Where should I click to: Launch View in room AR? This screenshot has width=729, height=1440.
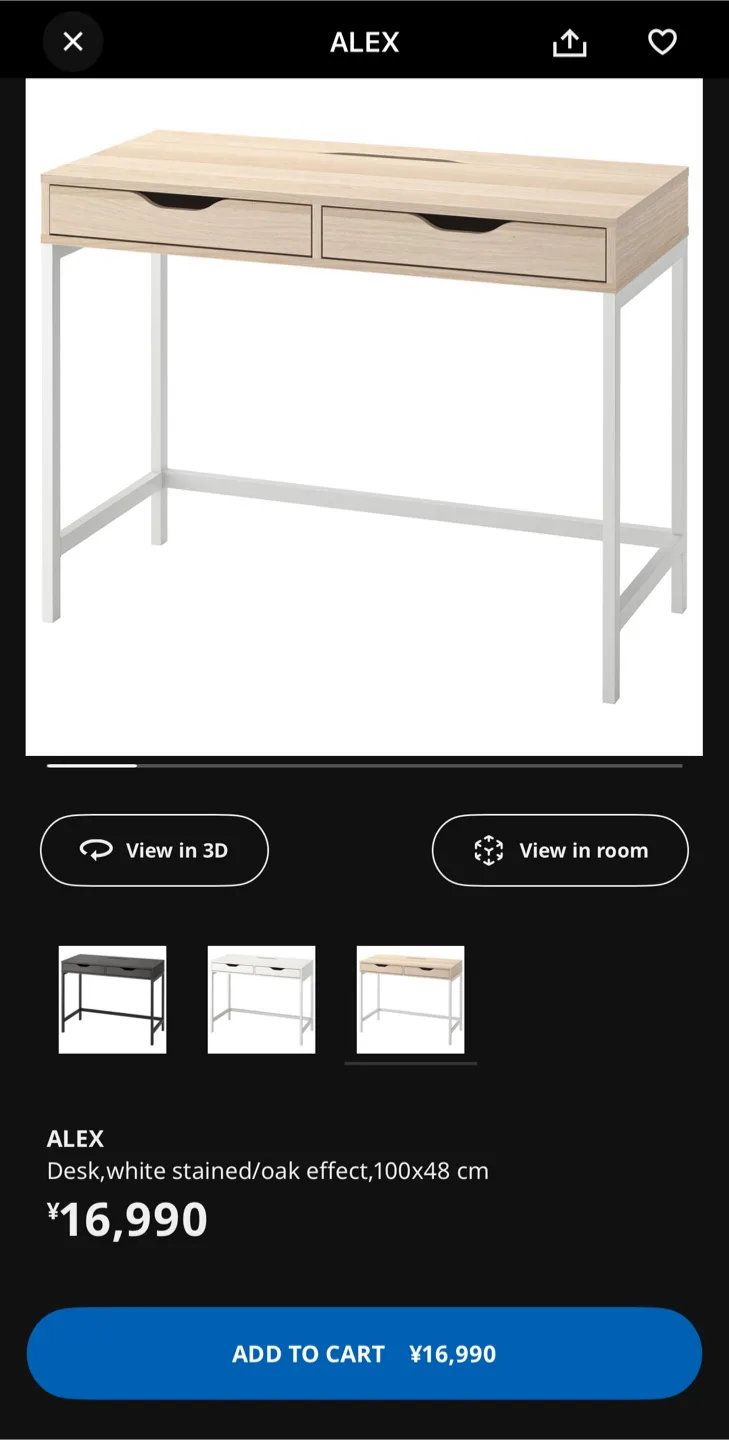(x=560, y=850)
